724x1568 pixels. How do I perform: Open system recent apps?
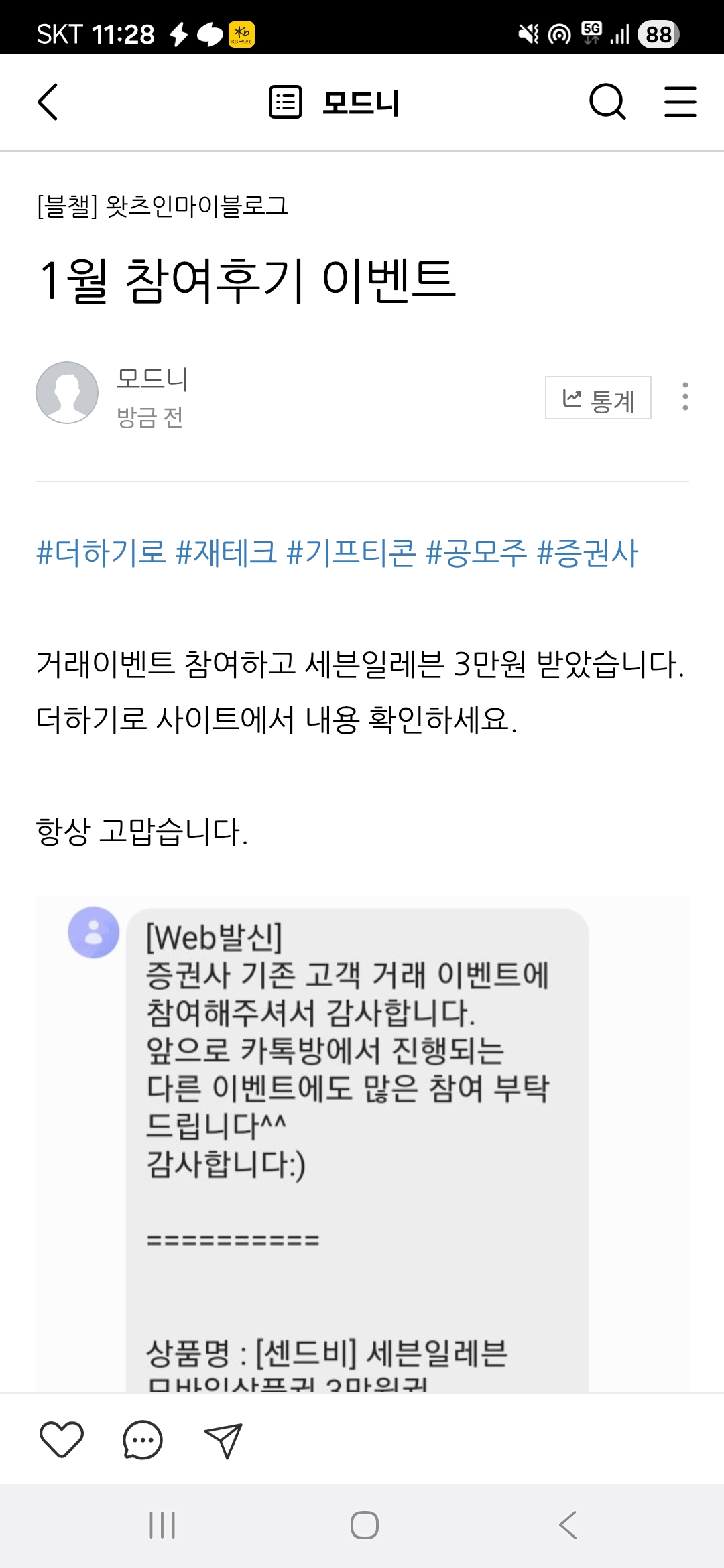162,1525
